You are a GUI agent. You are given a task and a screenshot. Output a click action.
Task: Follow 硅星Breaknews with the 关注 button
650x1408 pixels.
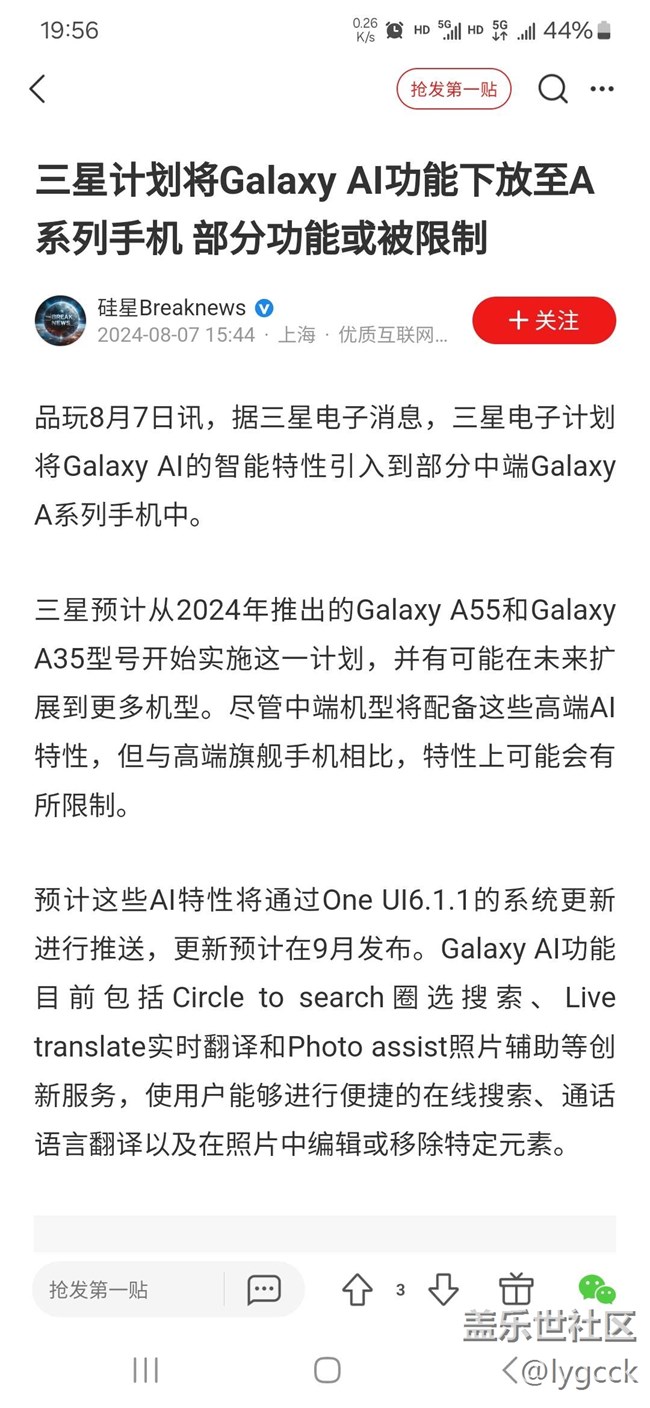click(x=544, y=320)
